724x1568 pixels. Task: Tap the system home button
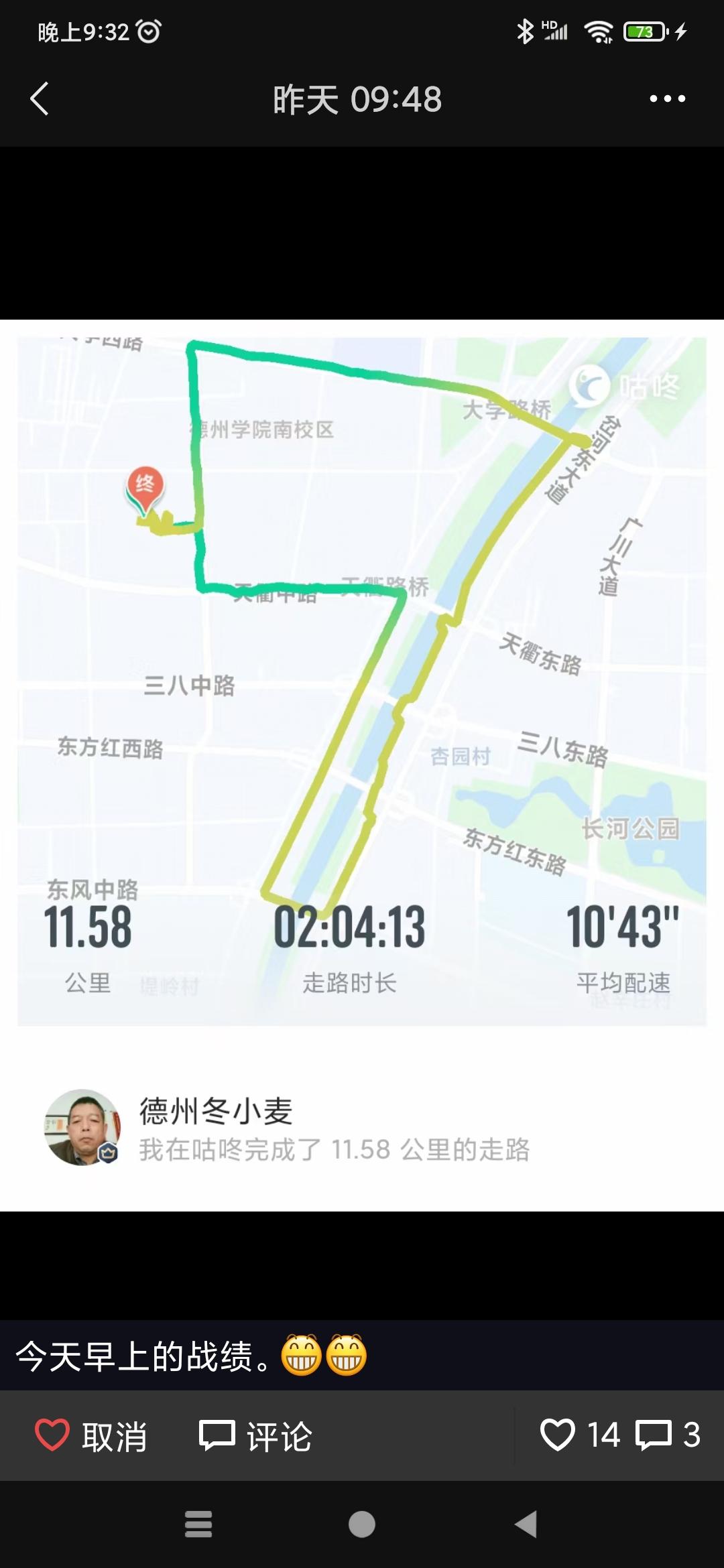pos(362,1524)
